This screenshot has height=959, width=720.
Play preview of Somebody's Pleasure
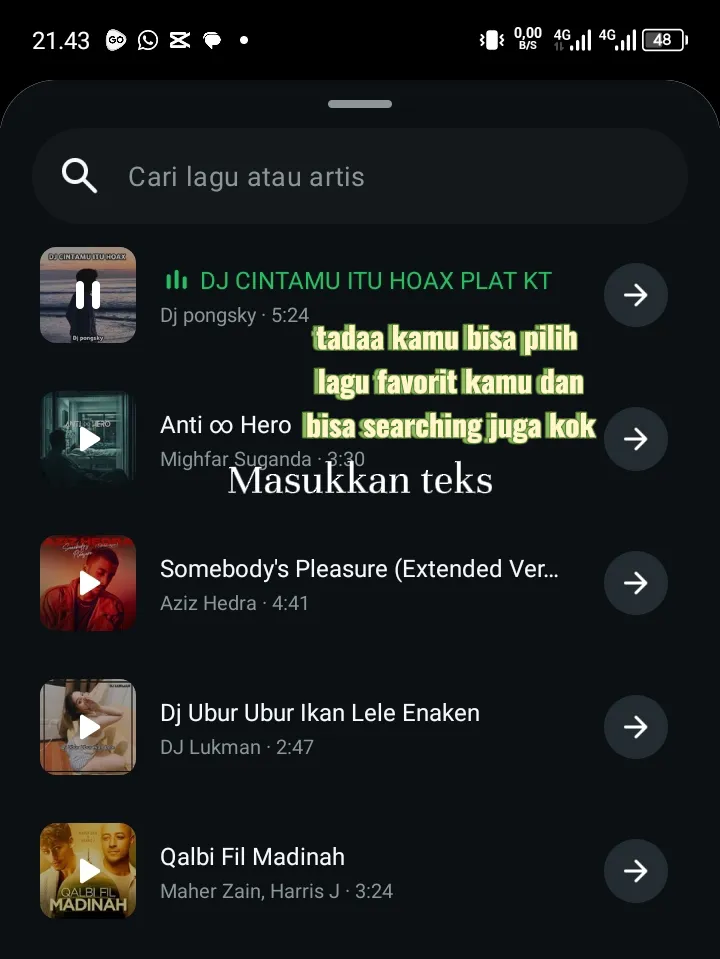(x=88, y=583)
